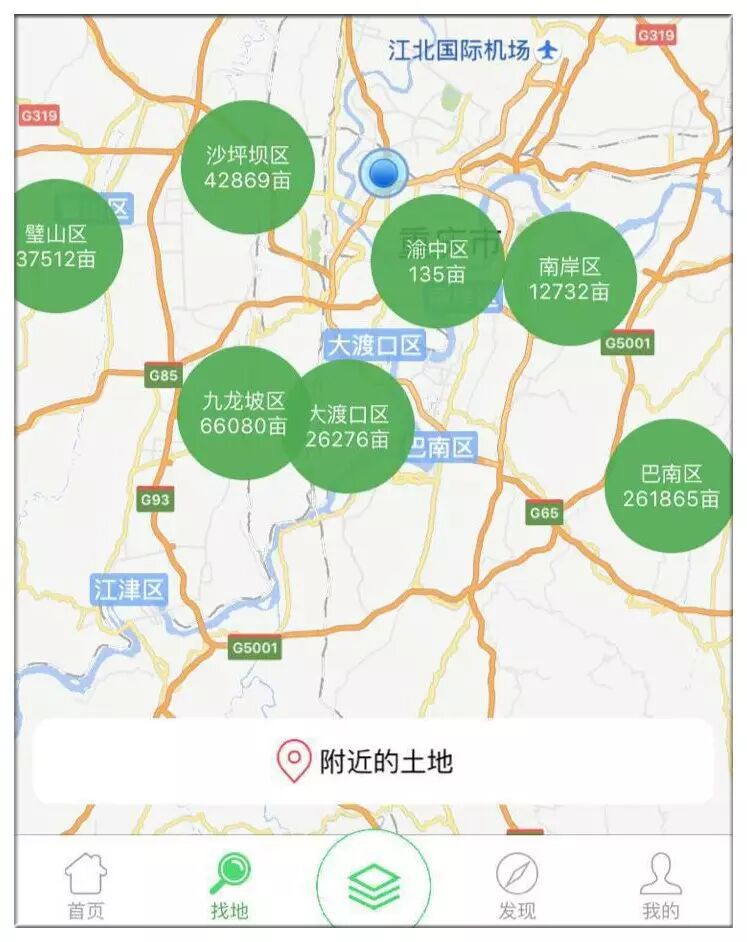Tap the 巴南区 261865亩 cluster
Screen dimensions: 747x942
tap(671, 486)
